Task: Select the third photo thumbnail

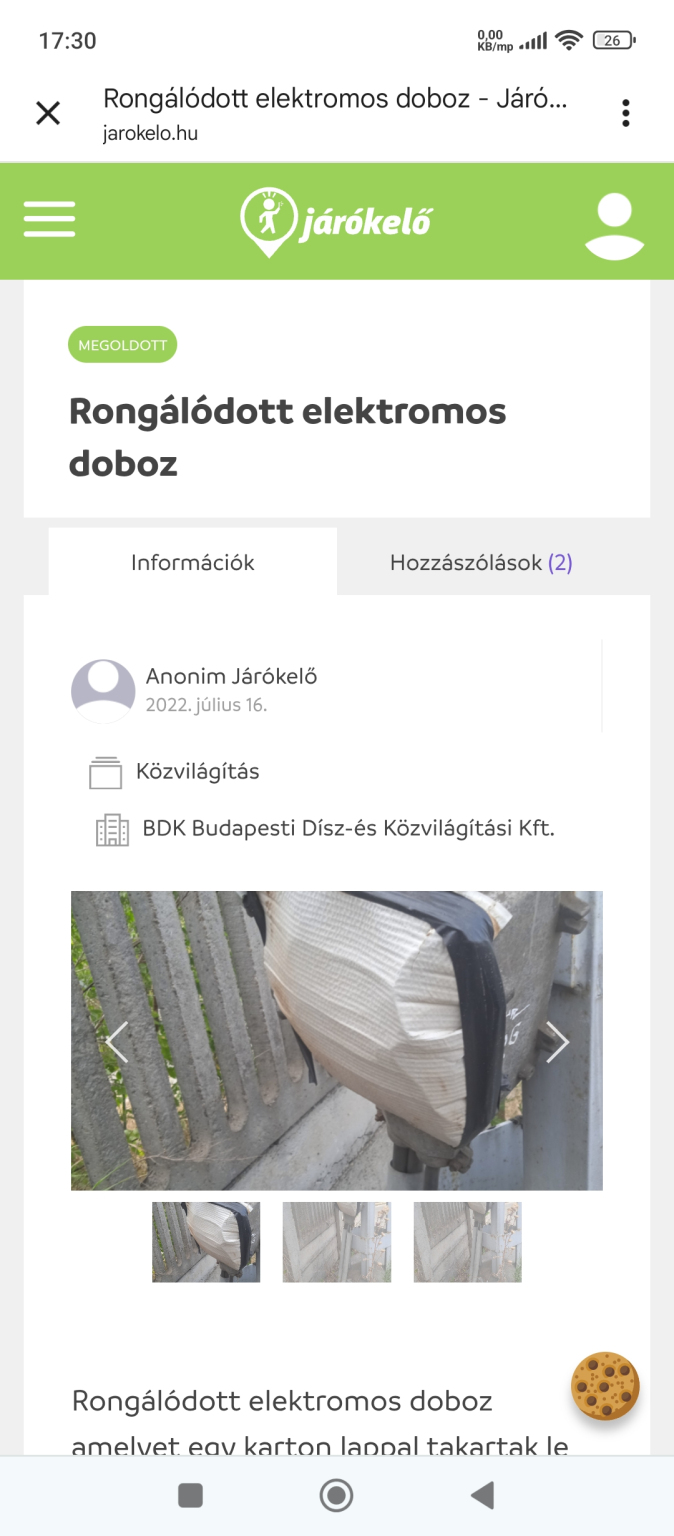Action: tap(468, 1242)
